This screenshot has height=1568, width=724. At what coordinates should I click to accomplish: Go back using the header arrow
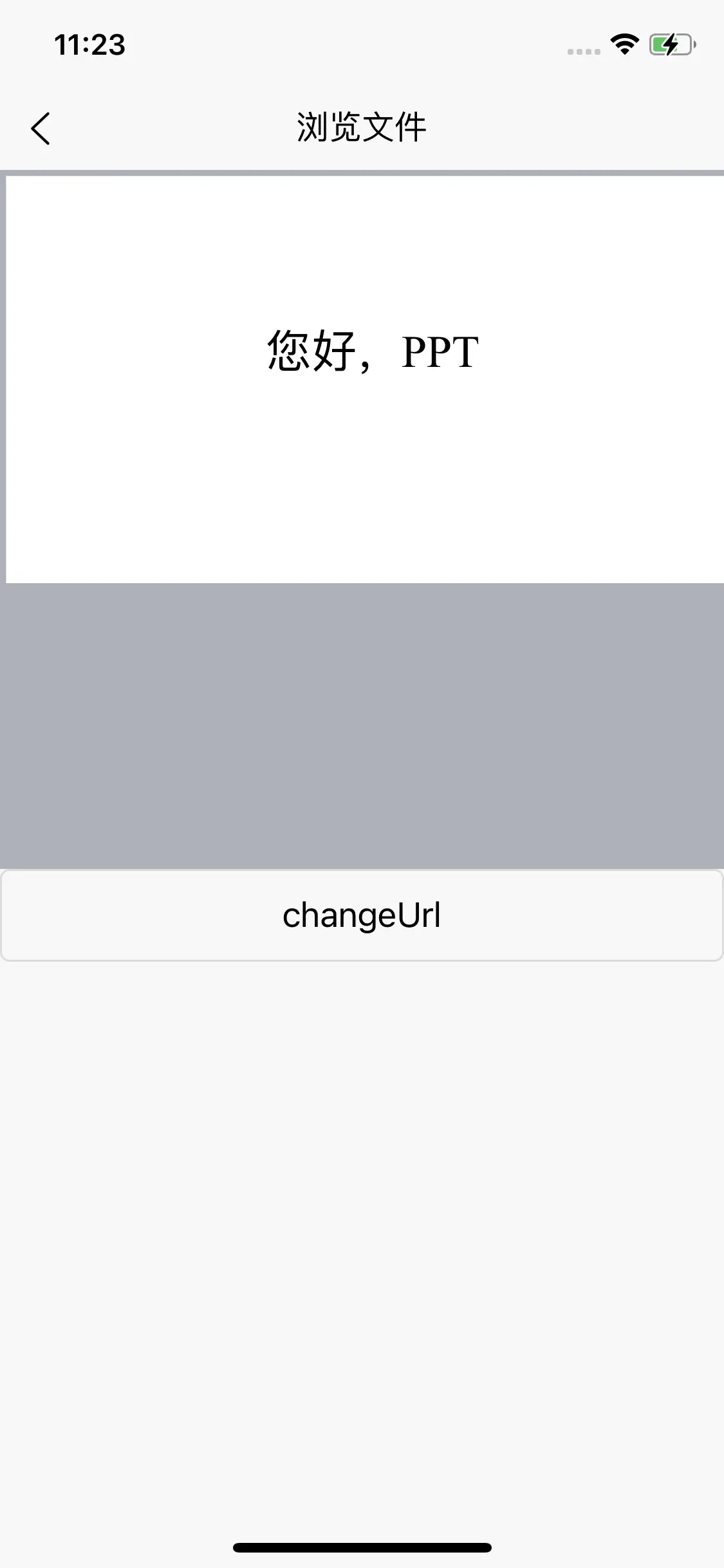[x=41, y=128]
